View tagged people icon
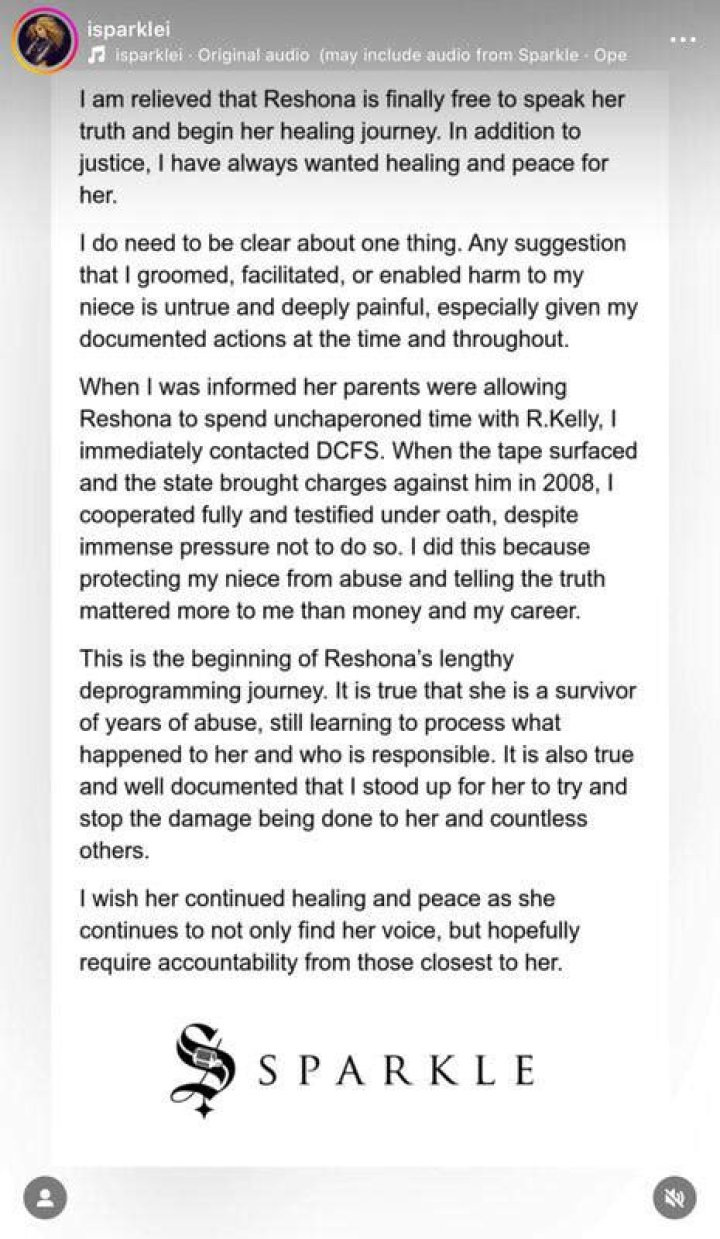The height and width of the screenshot is (1239, 720). (45, 1198)
